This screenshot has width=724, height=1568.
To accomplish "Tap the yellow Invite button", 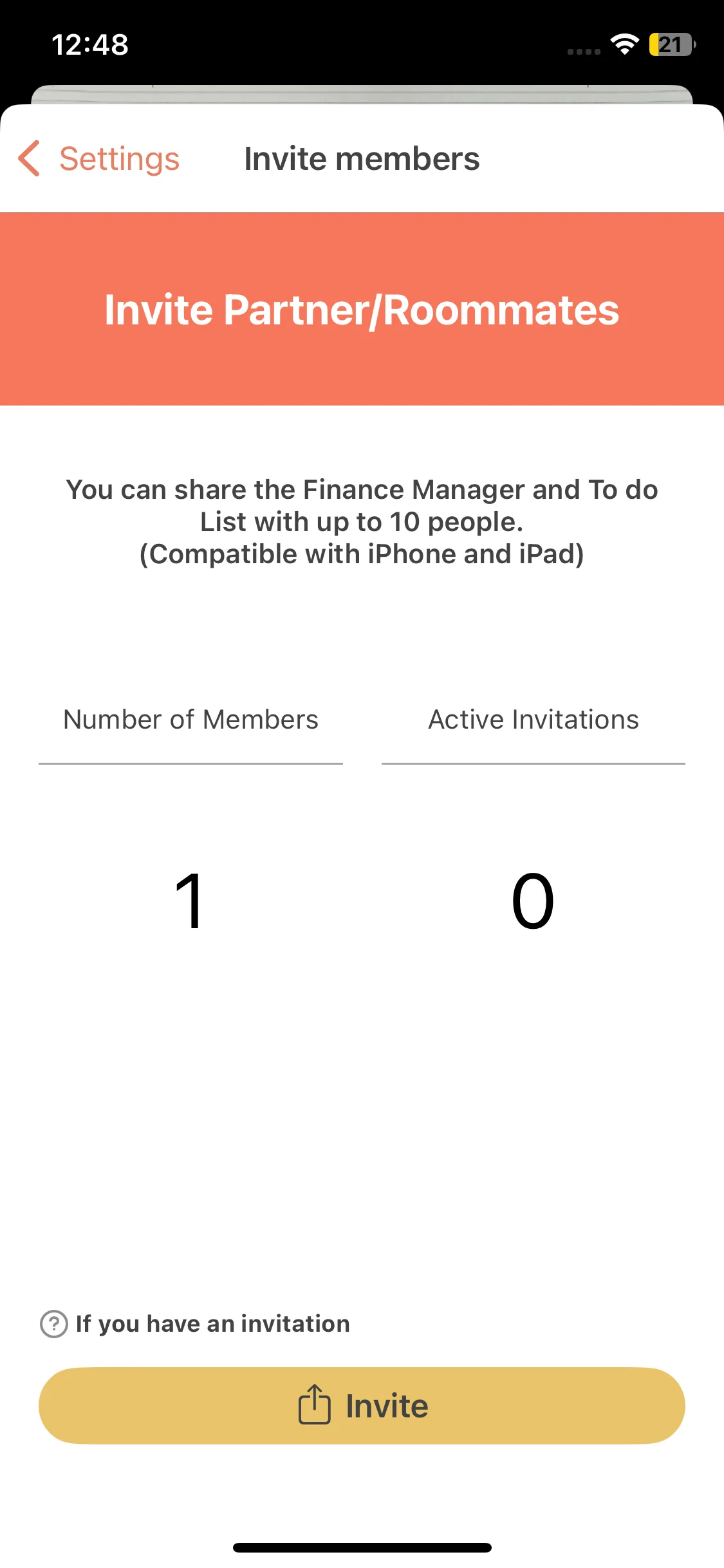I will click(x=362, y=1406).
